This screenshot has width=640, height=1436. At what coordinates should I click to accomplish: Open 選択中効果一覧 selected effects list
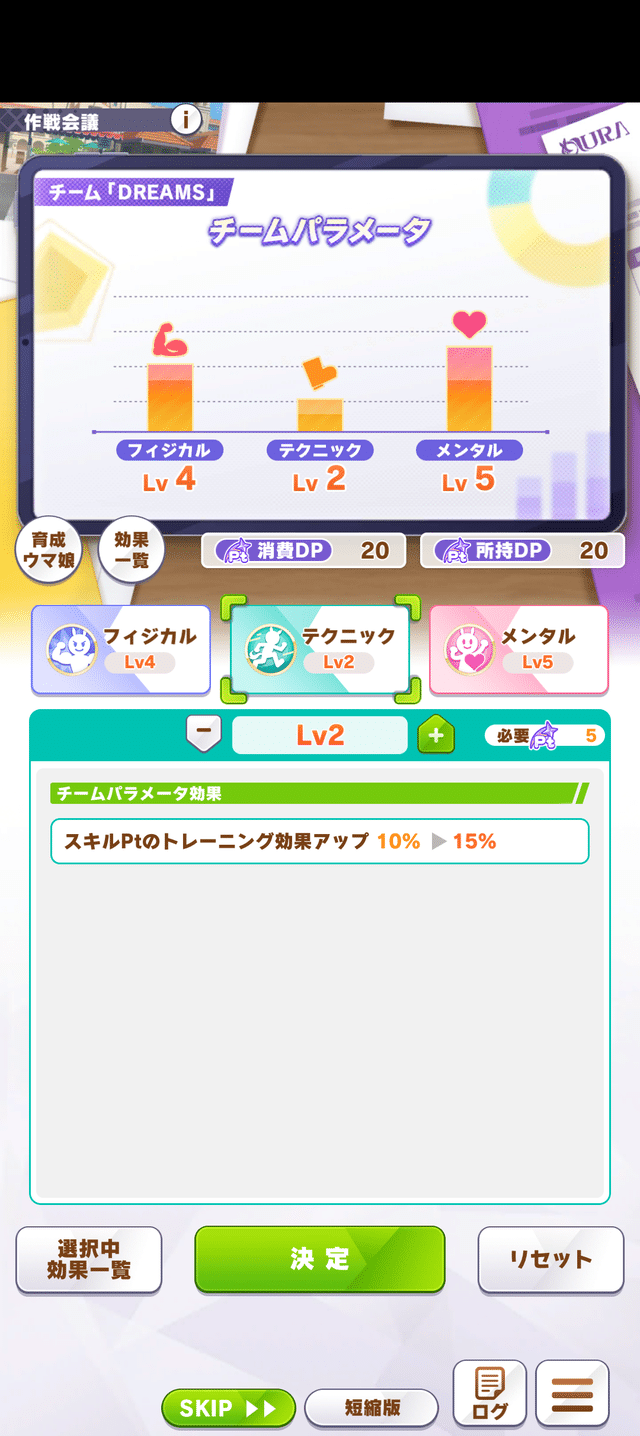coord(89,1259)
